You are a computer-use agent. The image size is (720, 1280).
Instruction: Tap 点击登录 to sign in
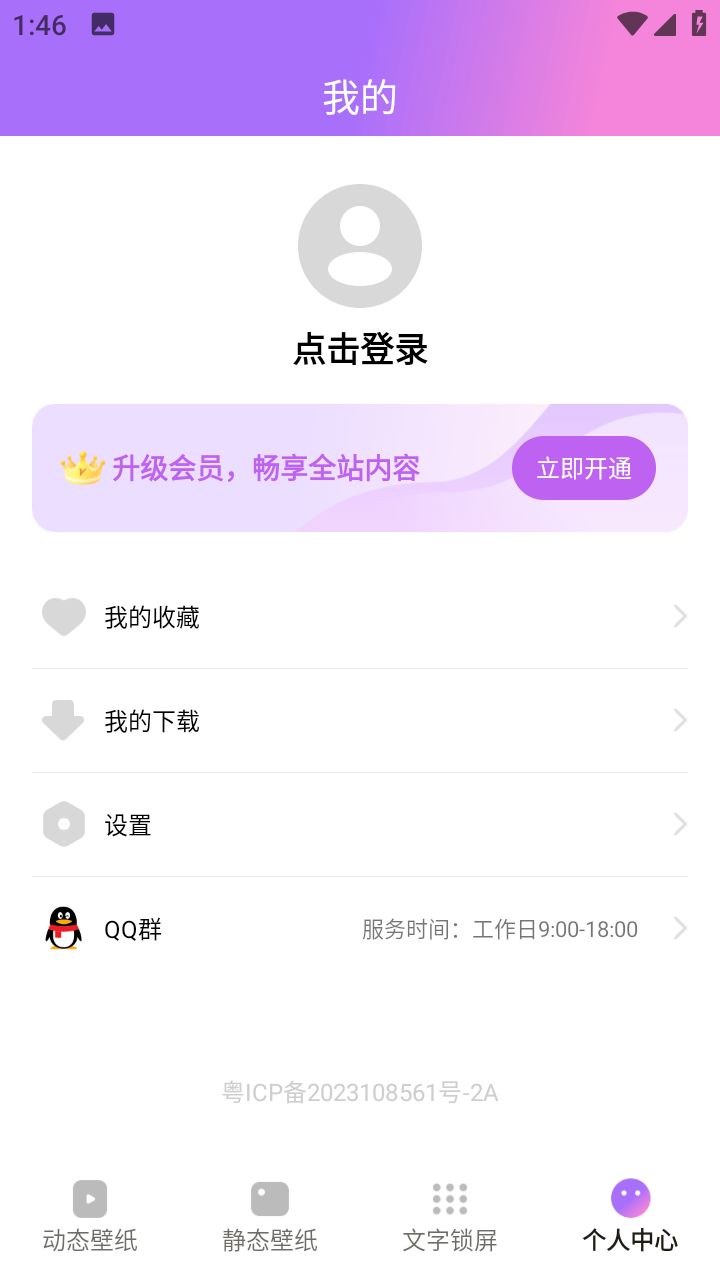pos(360,350)
